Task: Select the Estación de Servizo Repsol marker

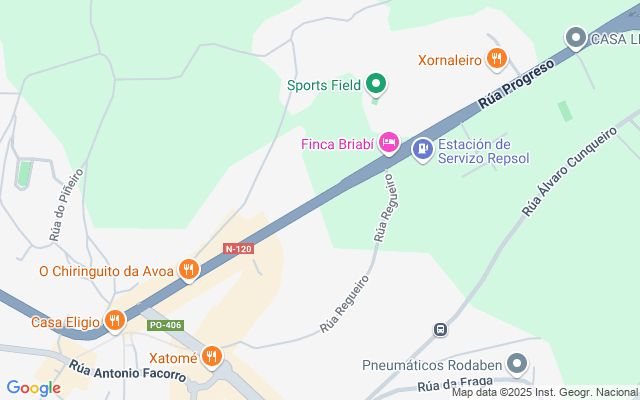Action: (422, 149)
